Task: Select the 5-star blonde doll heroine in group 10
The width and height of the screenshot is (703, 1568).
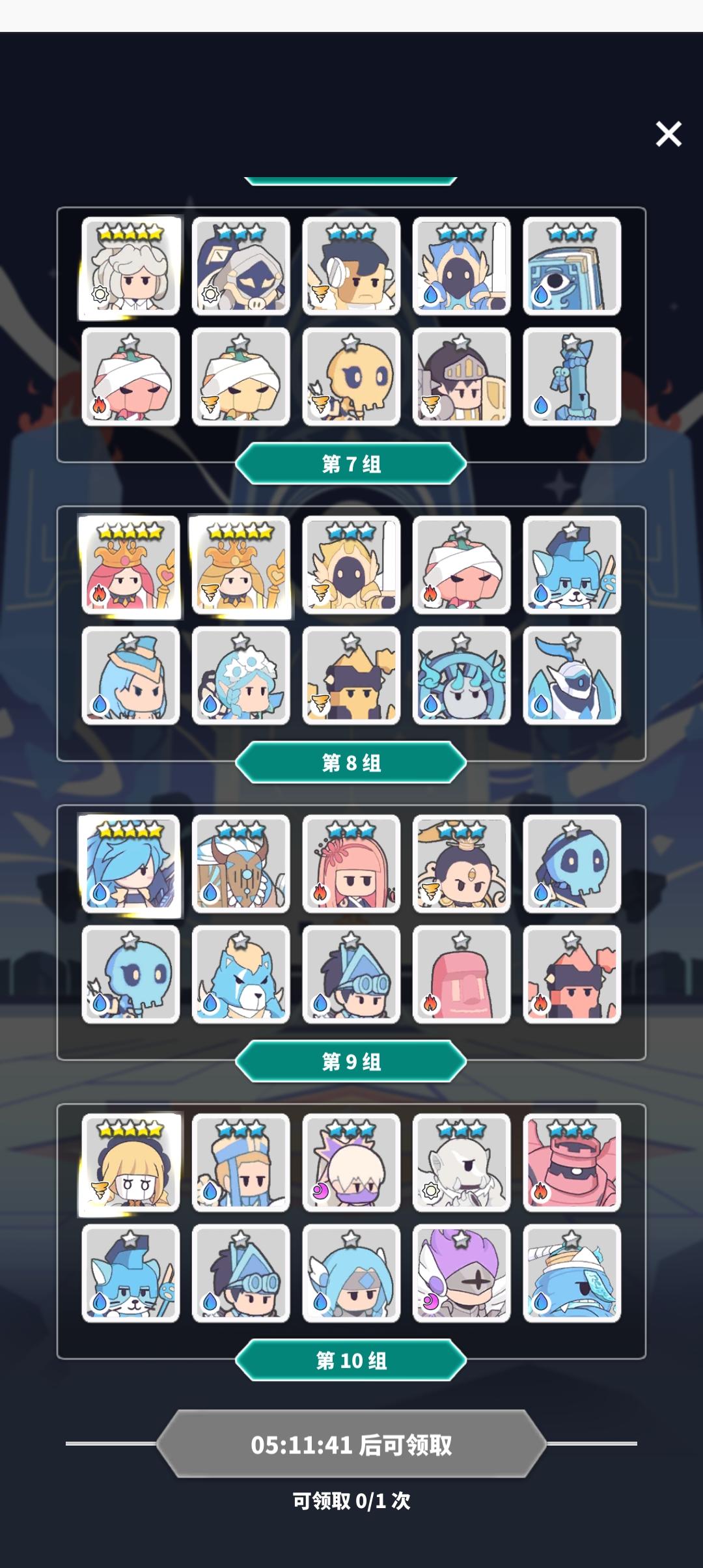Action: 130,1162
